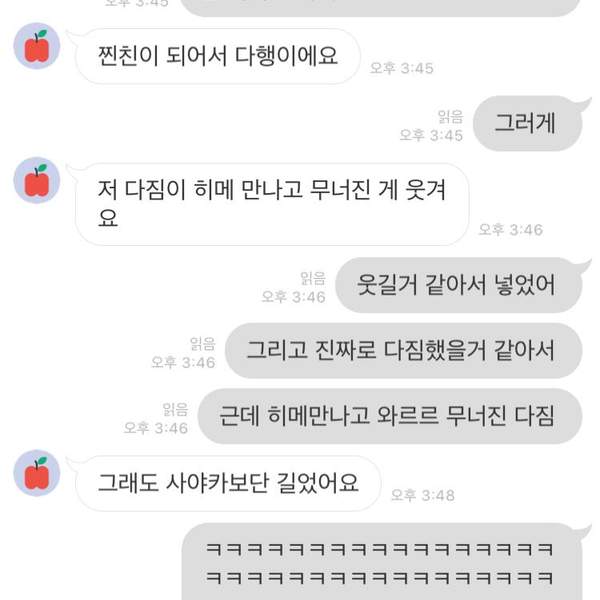
Task: Open sender's apple avatar beside 찐친이 되어서 다행이에요
Action: 38,49
